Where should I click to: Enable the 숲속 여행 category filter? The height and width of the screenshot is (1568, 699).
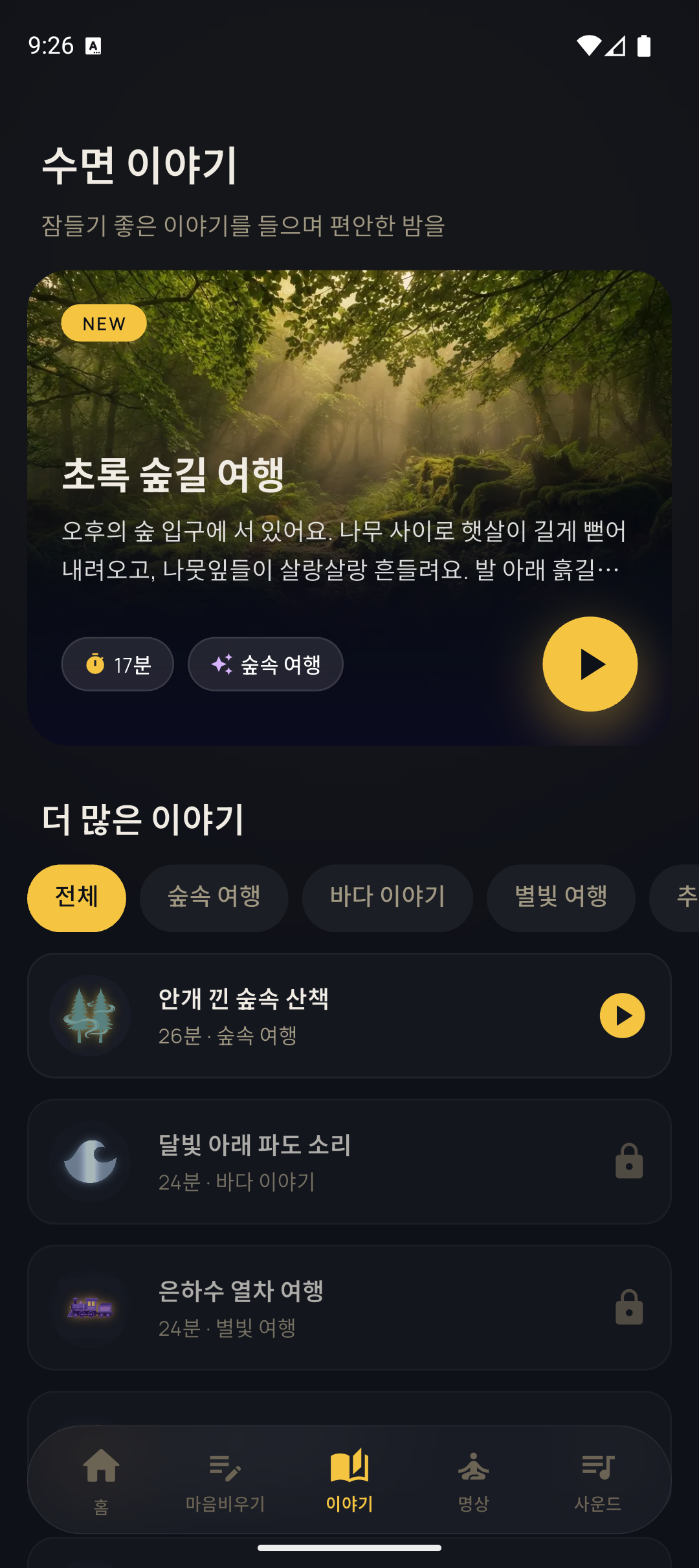pyautogui.click(x=214, y=898)
